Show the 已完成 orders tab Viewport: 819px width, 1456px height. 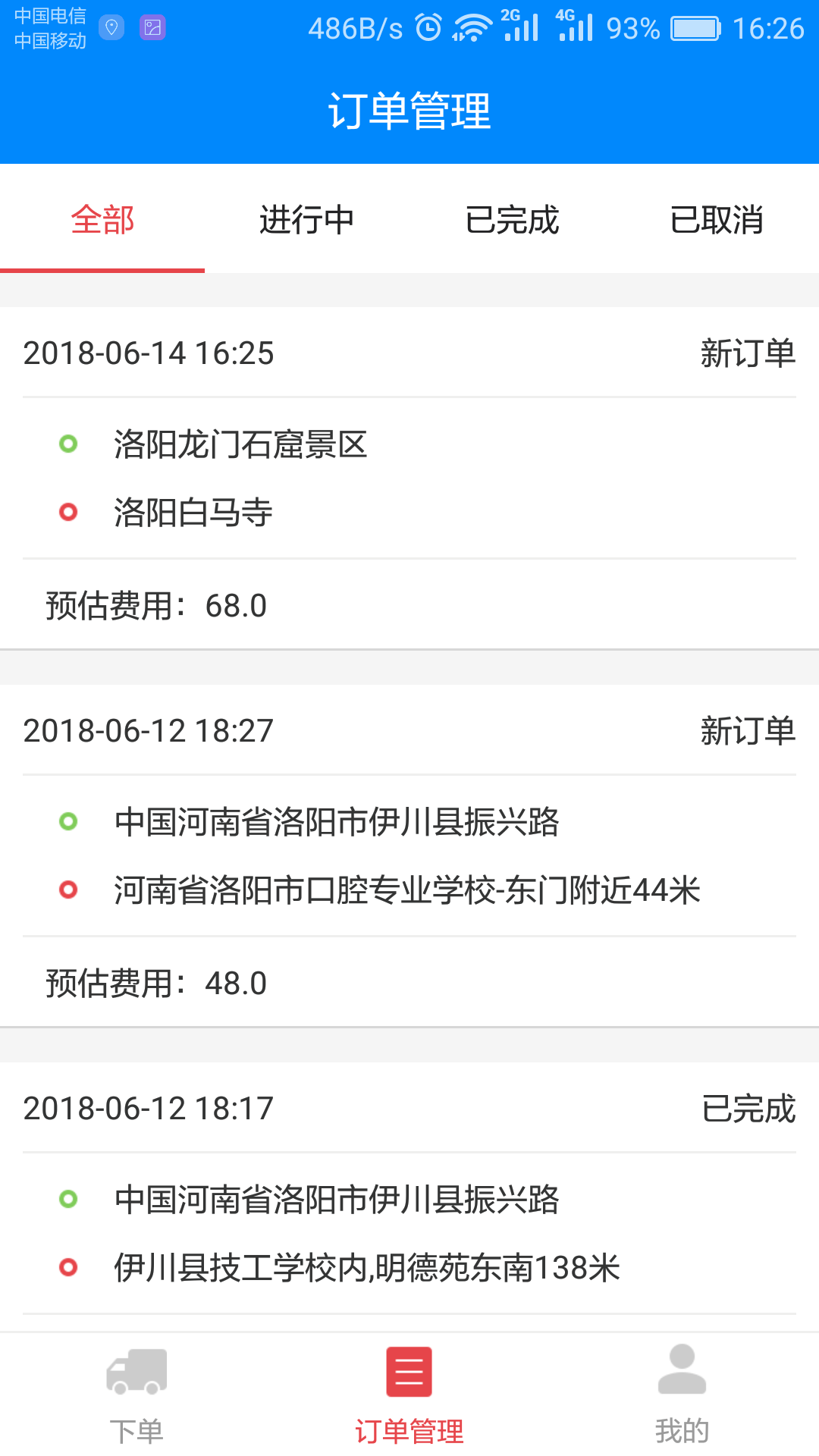pos(512,220)
